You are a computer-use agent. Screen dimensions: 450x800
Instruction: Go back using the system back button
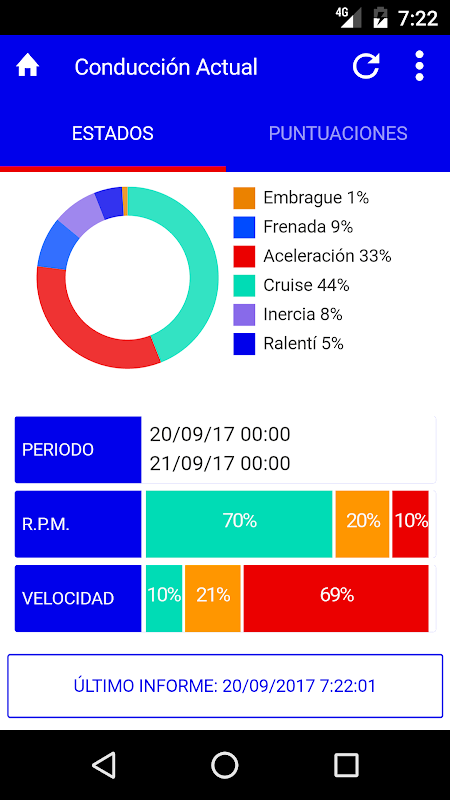[x=104, y=765]
